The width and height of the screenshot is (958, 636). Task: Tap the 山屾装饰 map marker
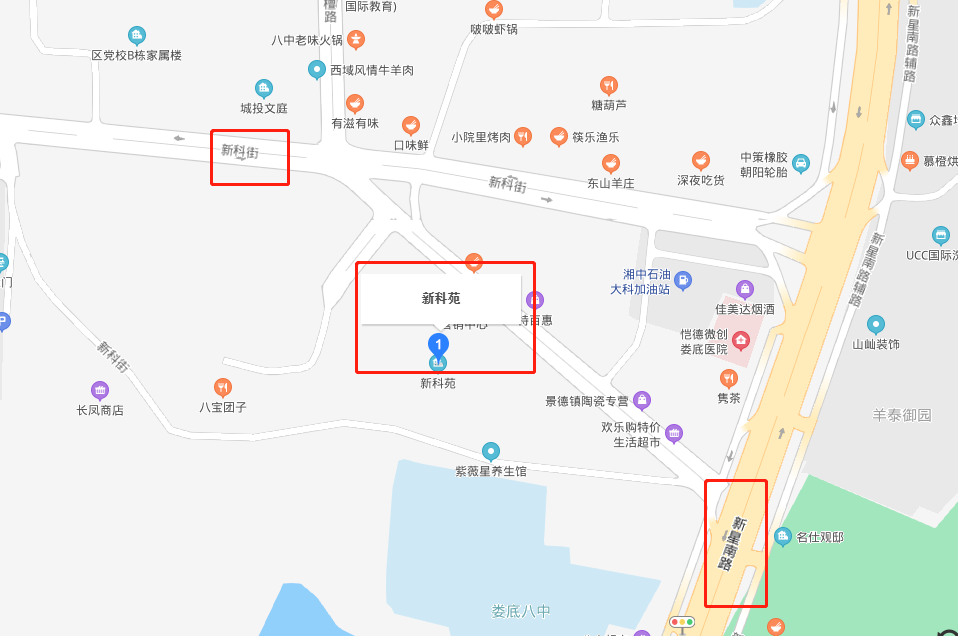876,324
